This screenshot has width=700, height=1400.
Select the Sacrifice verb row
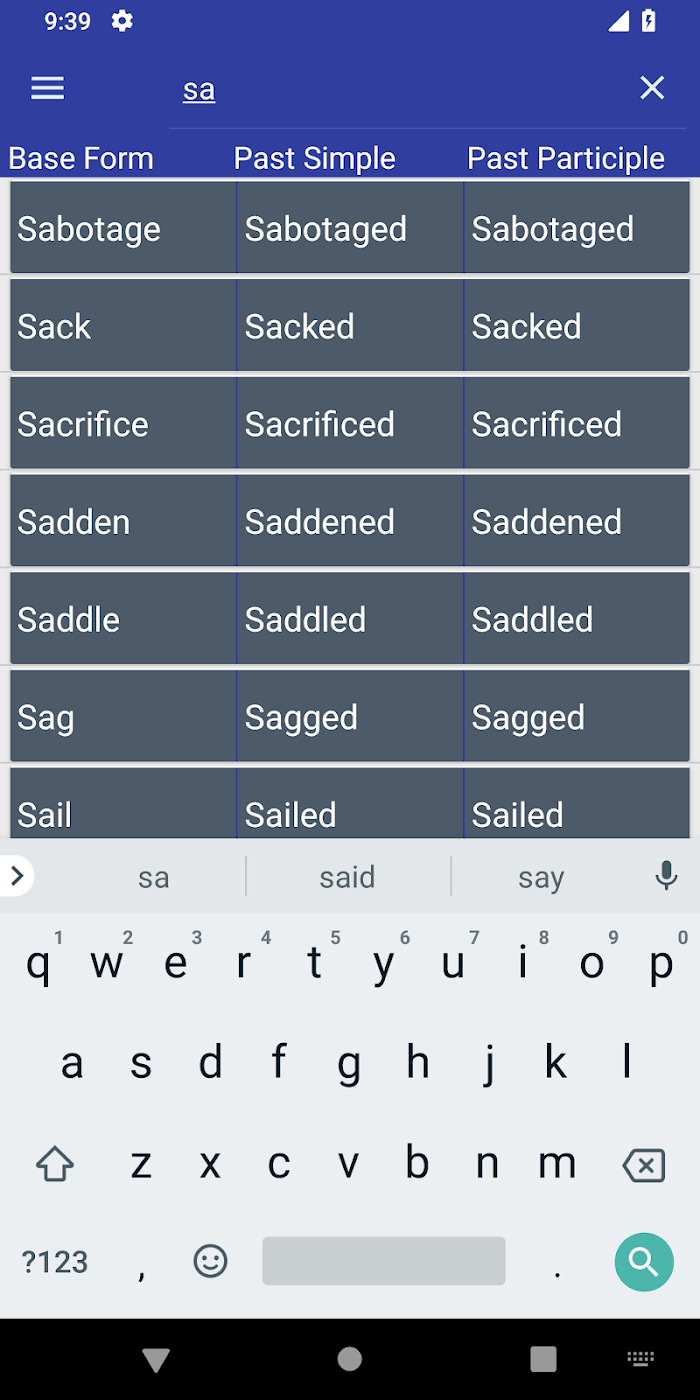pyautogui.click(x=350, y=423)
